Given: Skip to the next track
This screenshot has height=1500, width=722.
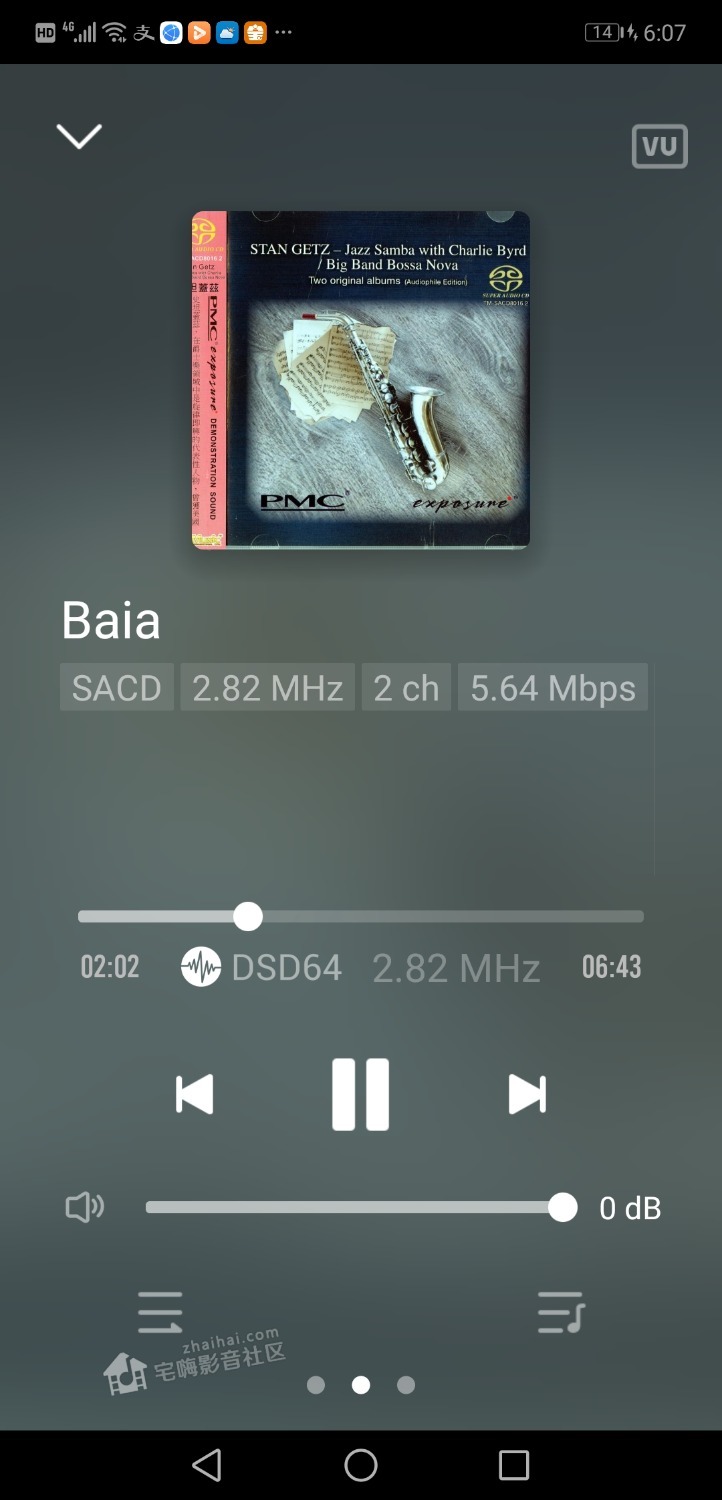Looking at the screenshot, I should pyautogui.click(x=527, y=1094).
